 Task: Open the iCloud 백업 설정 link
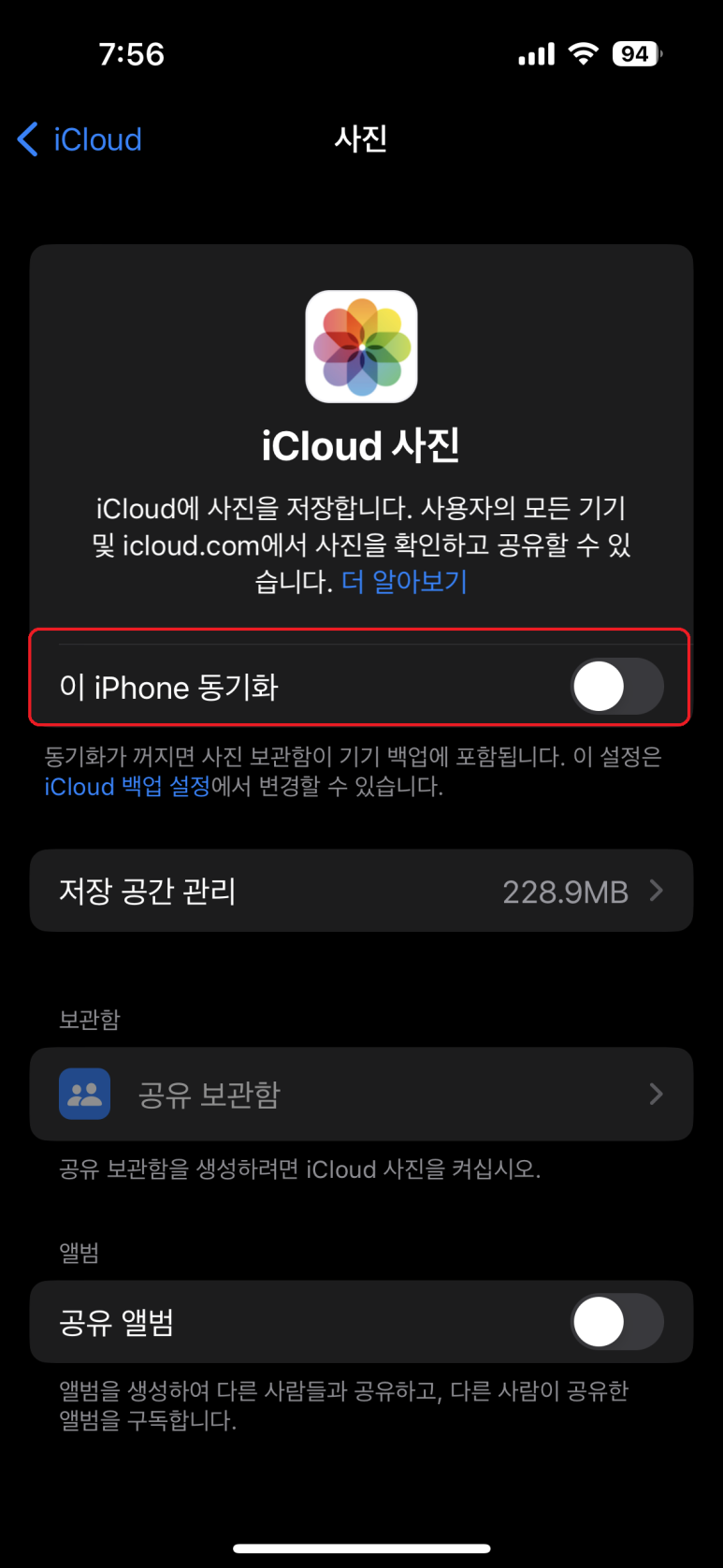pyautogui.click(x=127, y=787)
